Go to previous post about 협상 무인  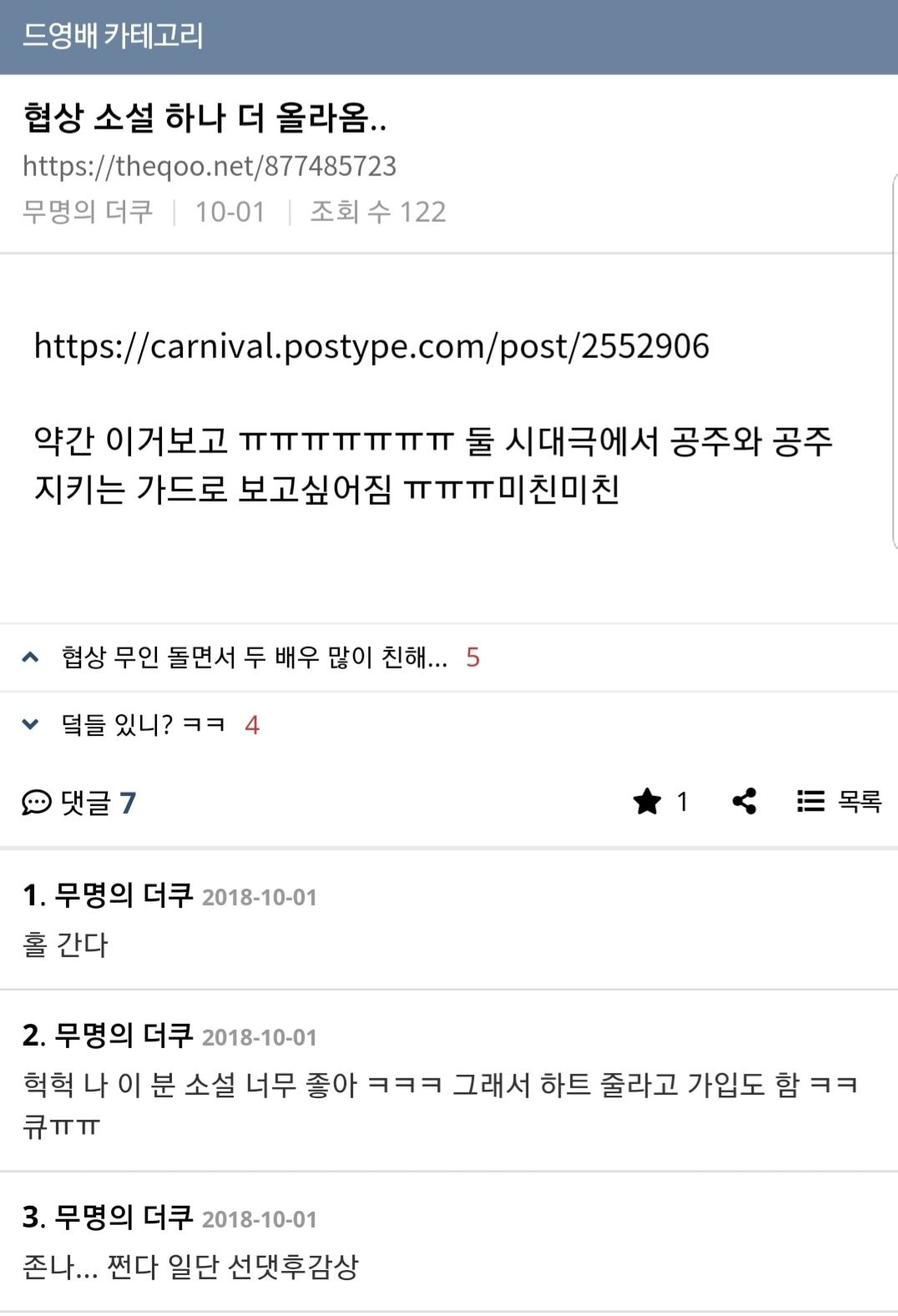click(254, 658)
